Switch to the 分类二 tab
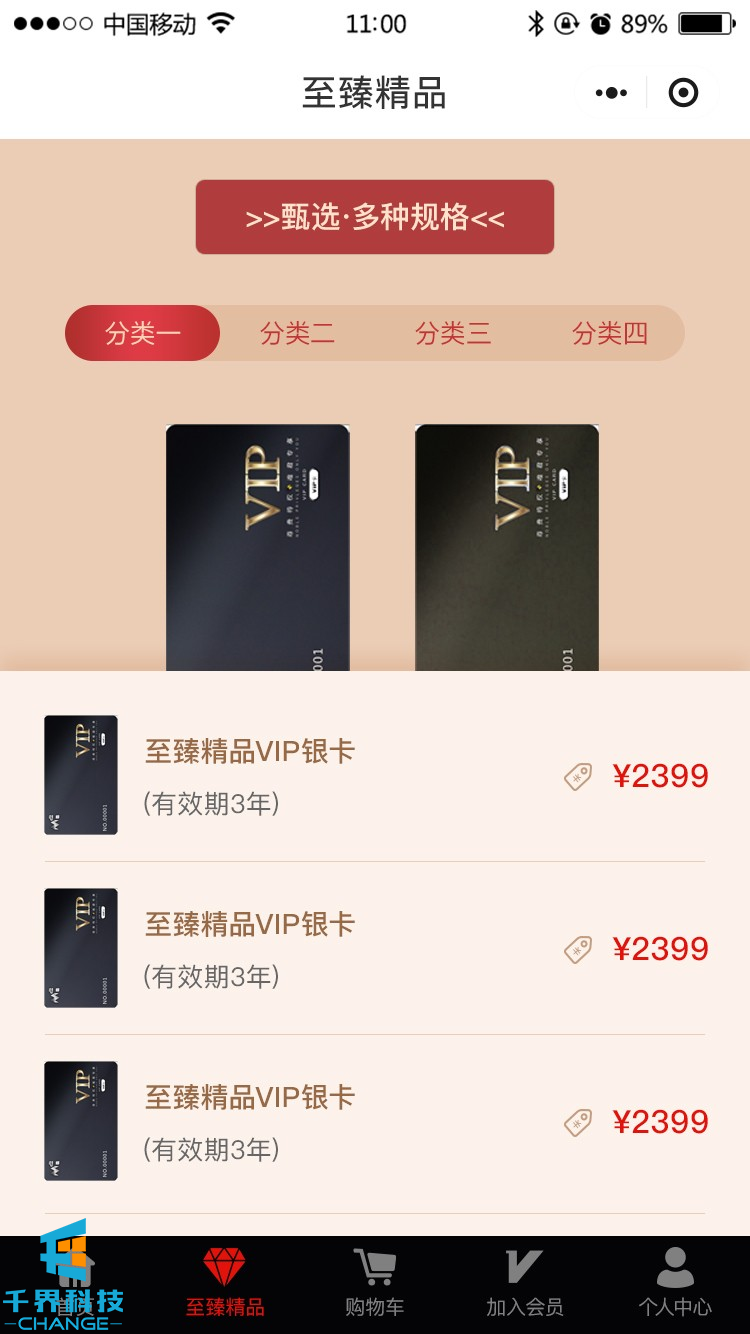Viewport: 750px width, 1334px height. click(297, 333)
